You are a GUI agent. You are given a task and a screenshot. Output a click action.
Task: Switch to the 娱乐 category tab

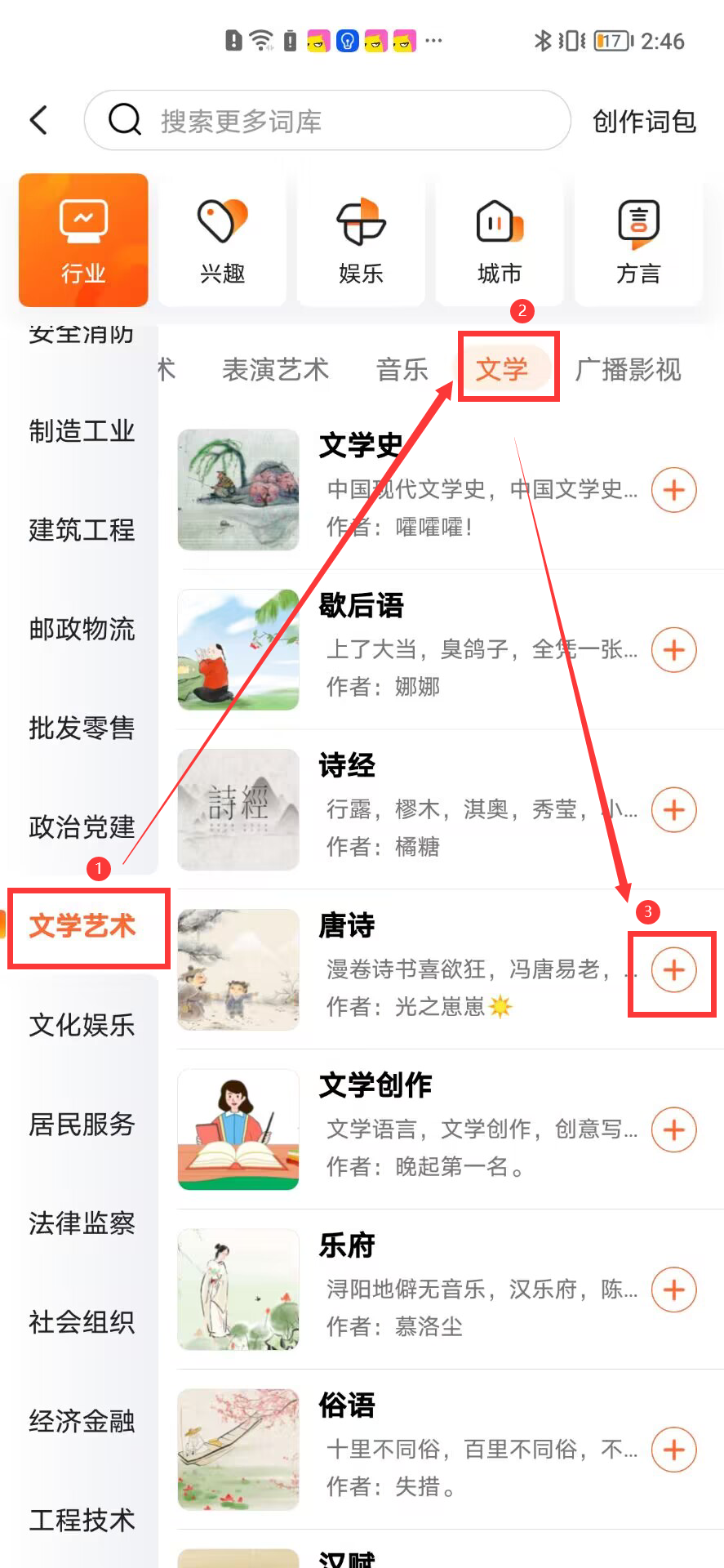[361, 241]
